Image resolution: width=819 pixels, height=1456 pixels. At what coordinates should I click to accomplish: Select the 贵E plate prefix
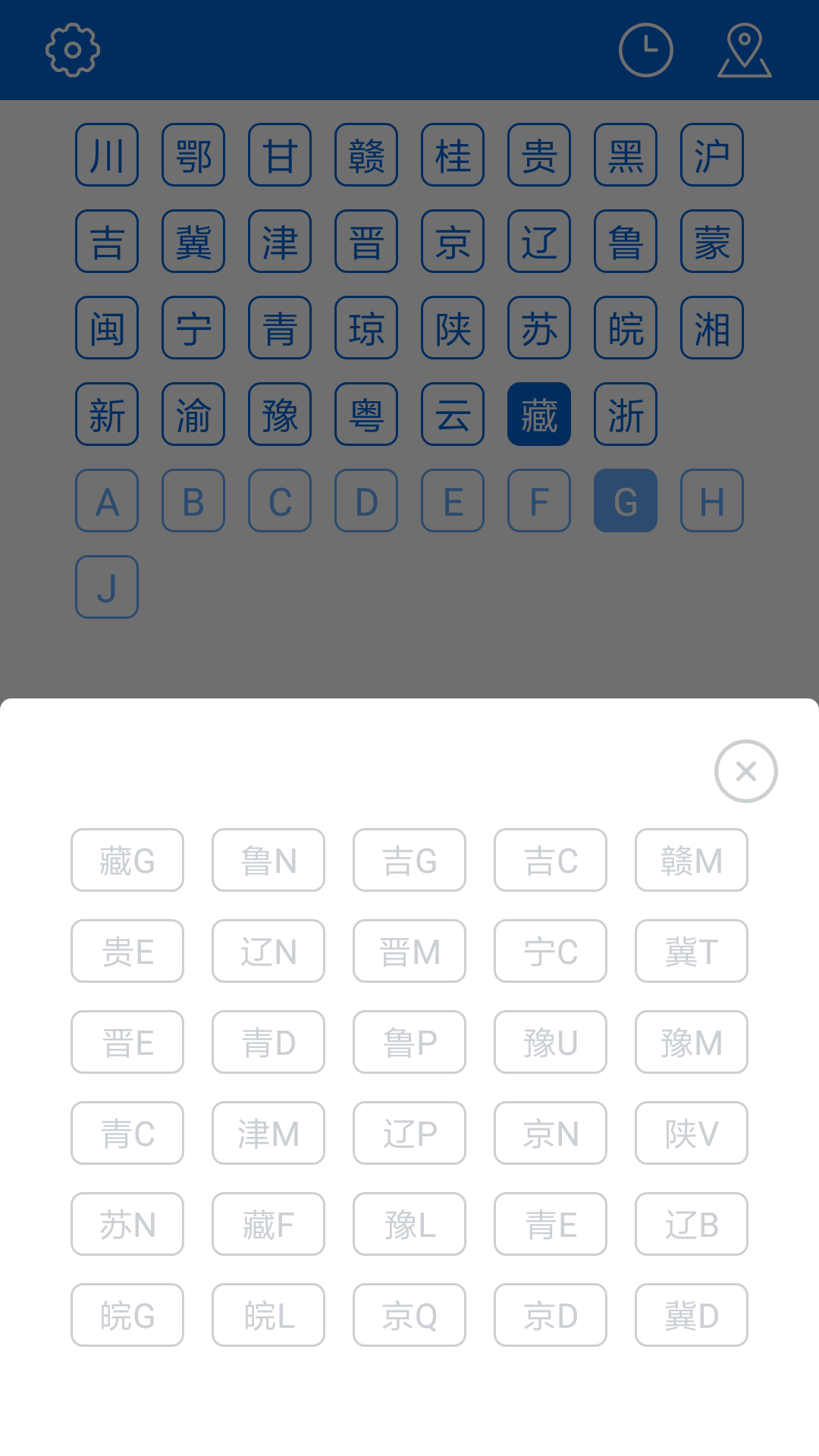click(127, 951)
